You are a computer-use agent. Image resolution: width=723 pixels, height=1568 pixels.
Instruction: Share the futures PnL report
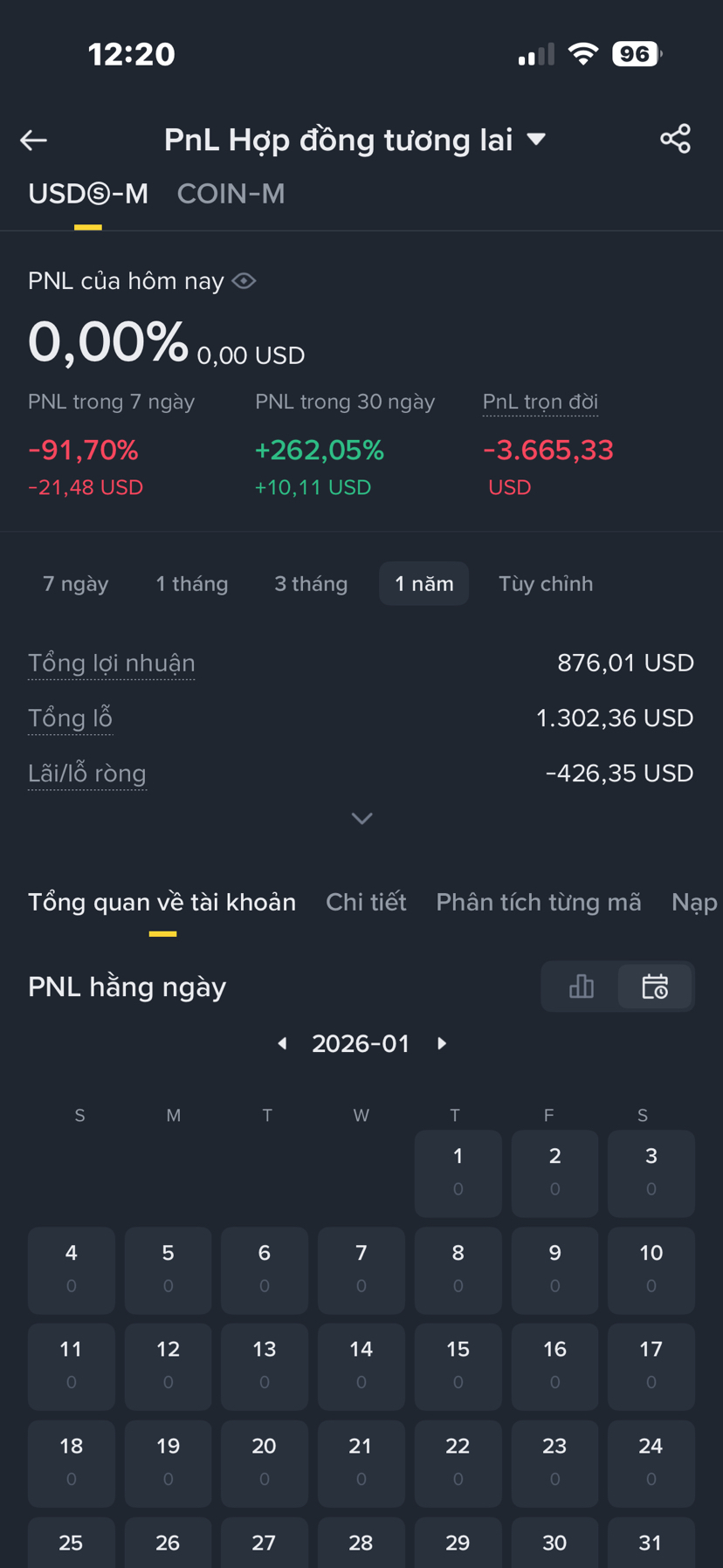point(675,139)
